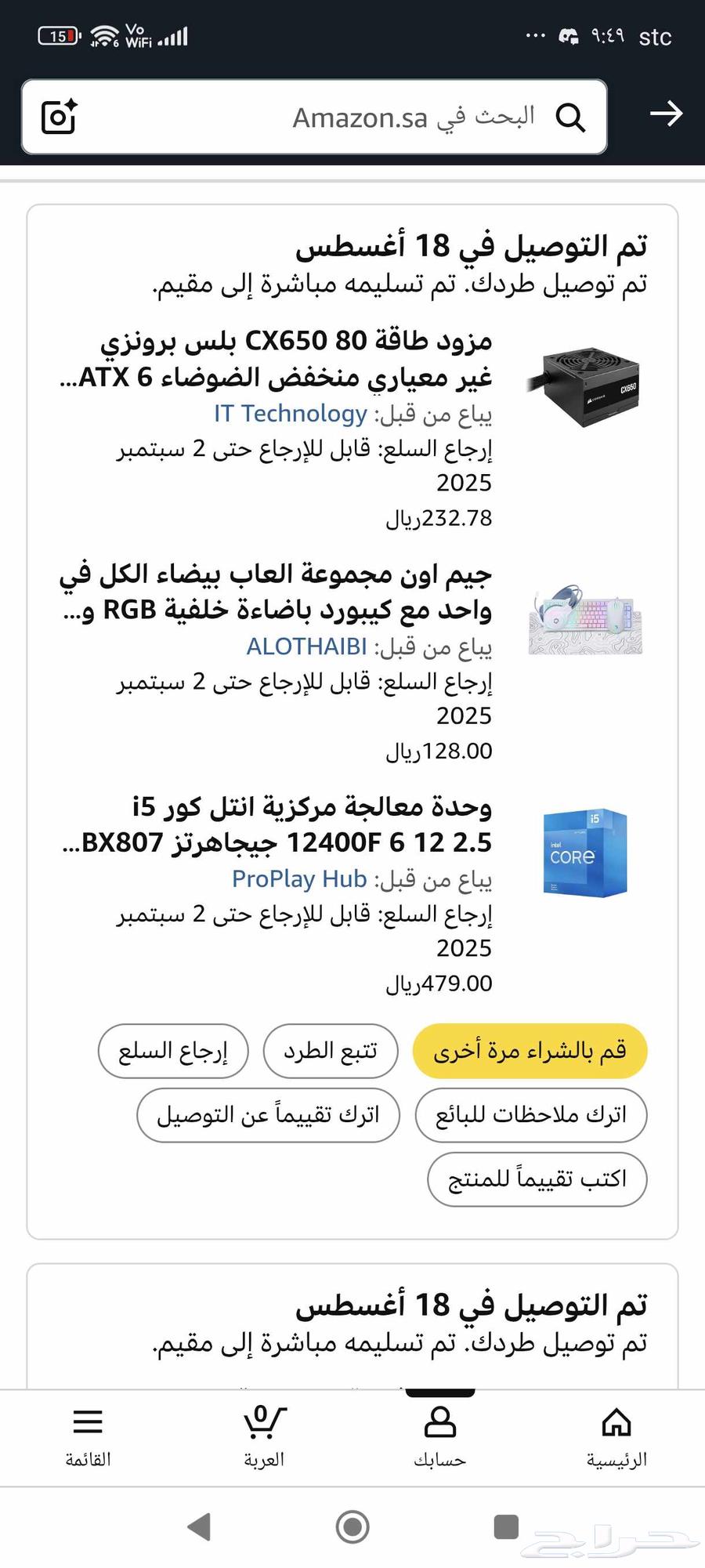Viewport: 705px width, 1568px height.
Task: Tap تتبع الطرد to track the package
Action: (x=330, y=1052)
